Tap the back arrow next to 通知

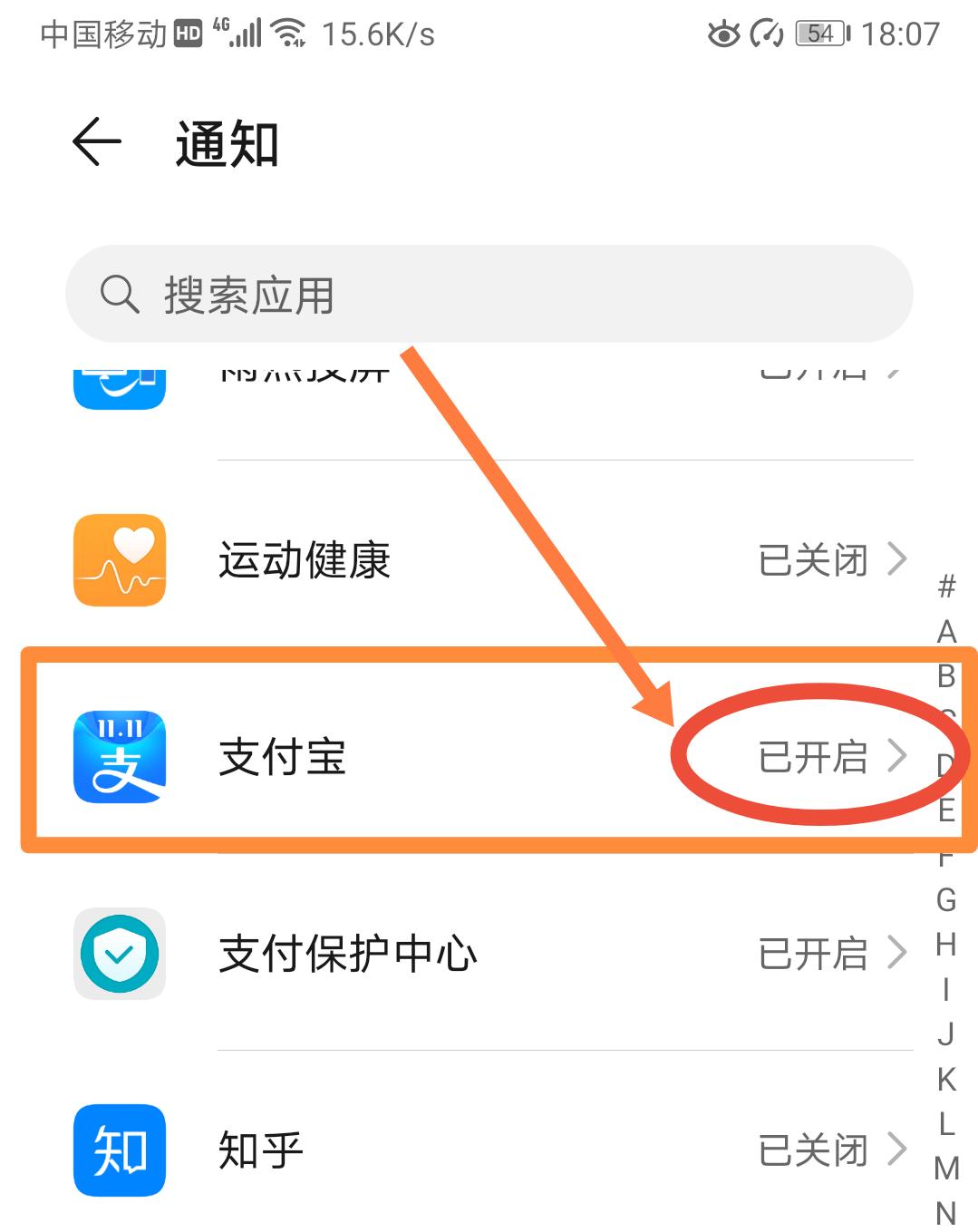pos(96,142)
